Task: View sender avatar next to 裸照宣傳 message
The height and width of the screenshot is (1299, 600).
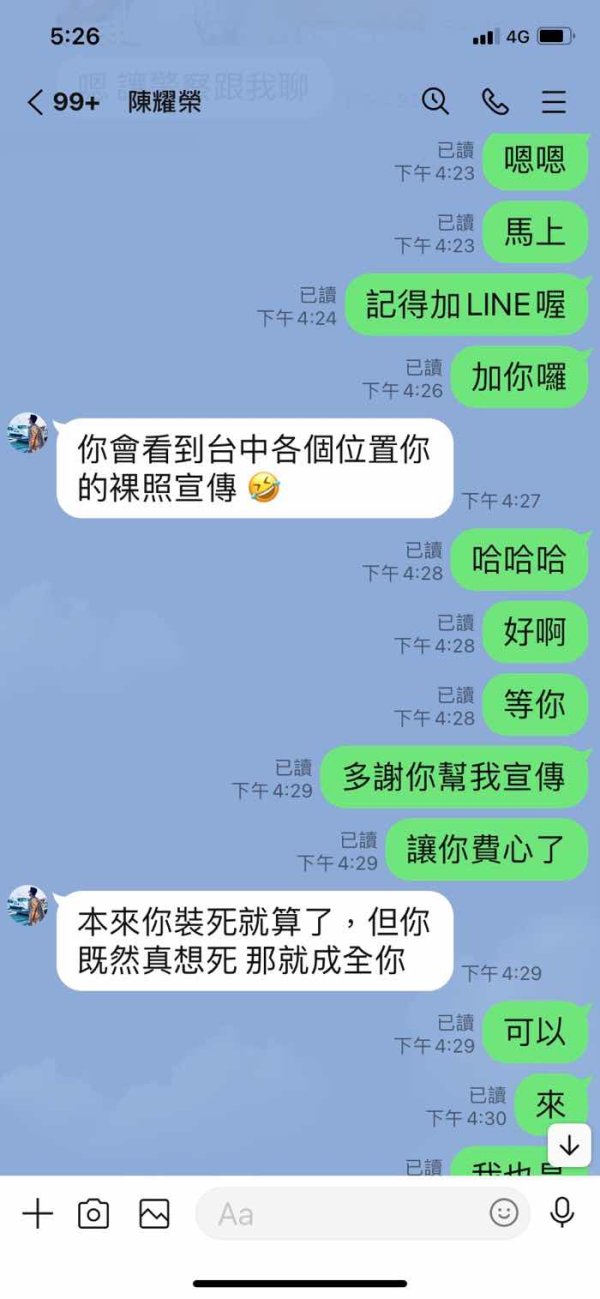Action: pos(28,433)
